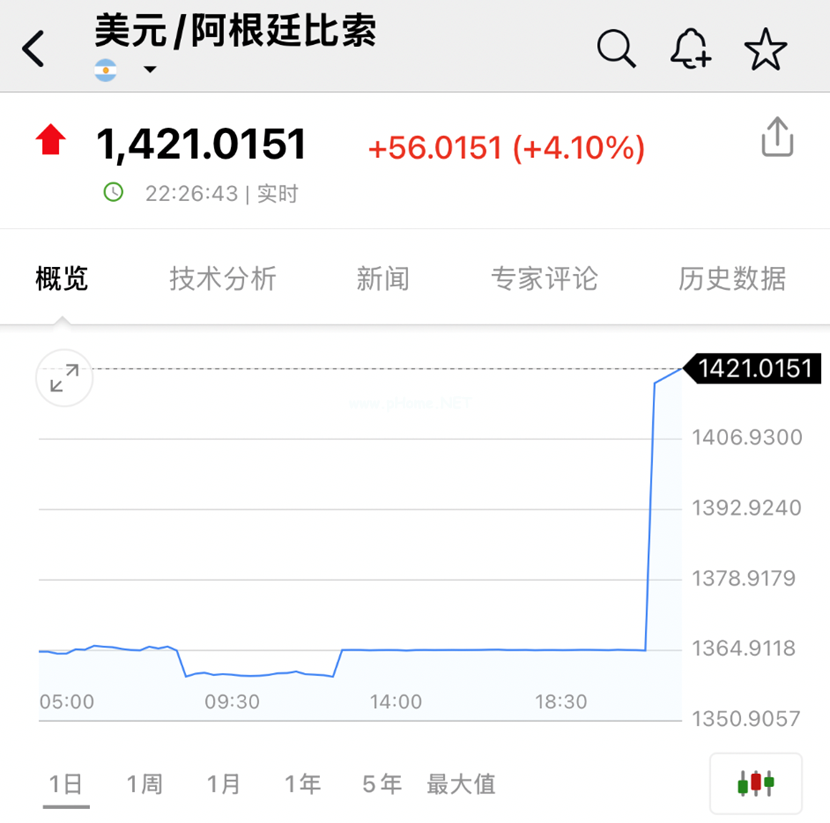Open the currency pair dropdown arrow
Image resolution: width=830 pixels, height=823 pixels.
tap(150, 70)
